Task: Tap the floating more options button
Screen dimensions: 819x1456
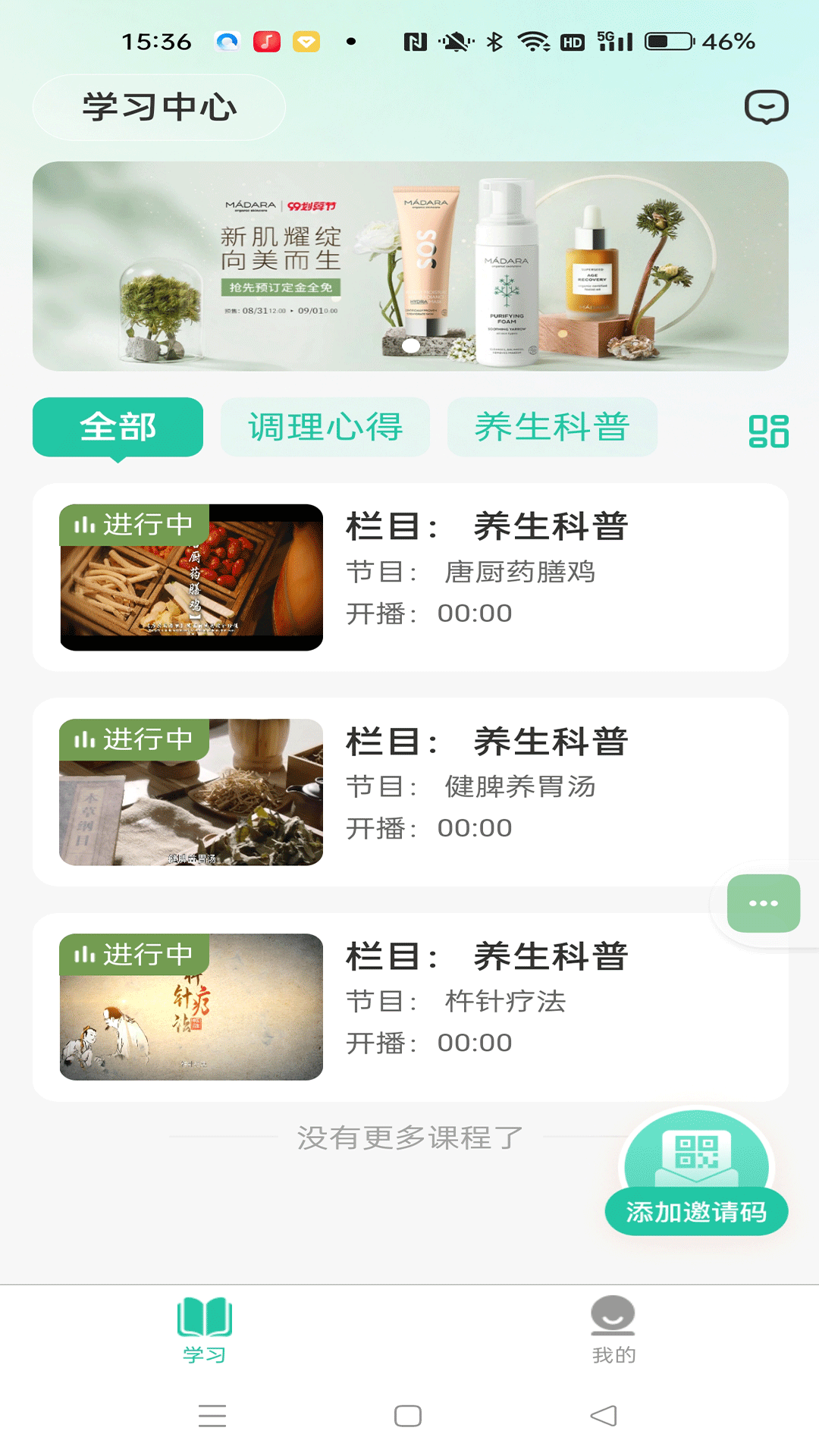Action: pos(762,903)
